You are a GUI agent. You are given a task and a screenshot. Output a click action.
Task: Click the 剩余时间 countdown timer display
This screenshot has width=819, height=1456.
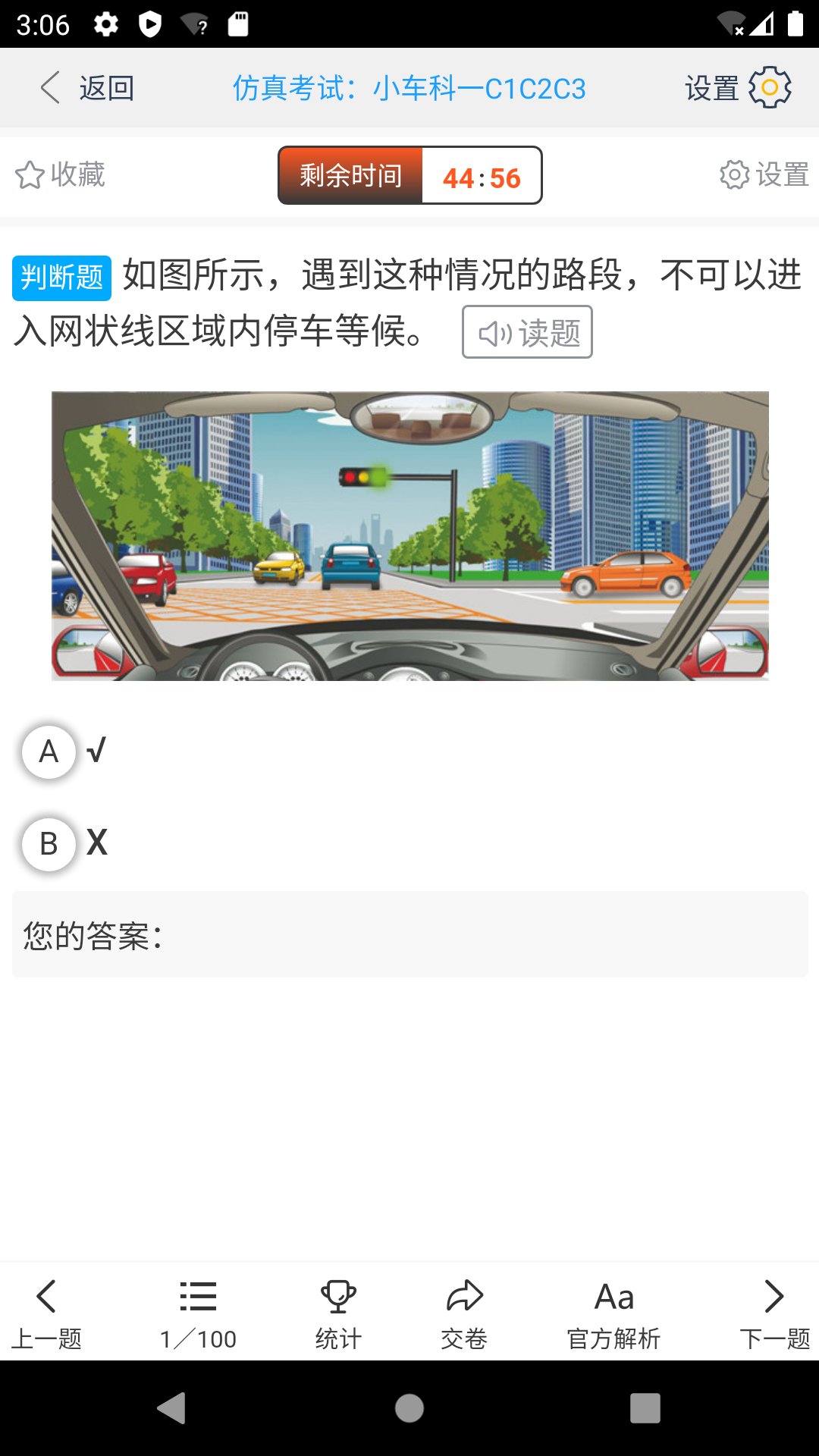(409, 175)
